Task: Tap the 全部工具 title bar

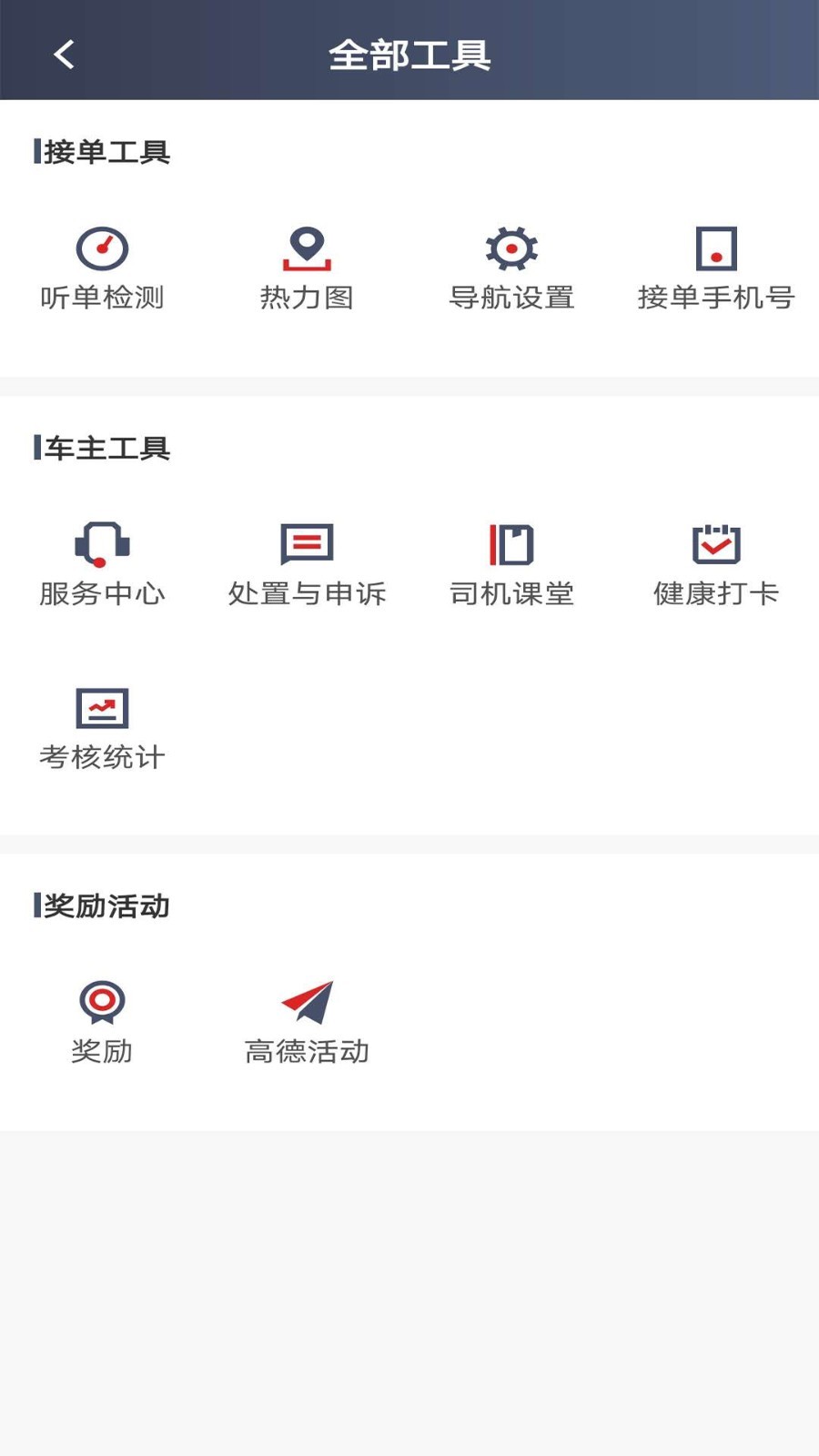Action: pyautogui.click(x=409, y=55)
